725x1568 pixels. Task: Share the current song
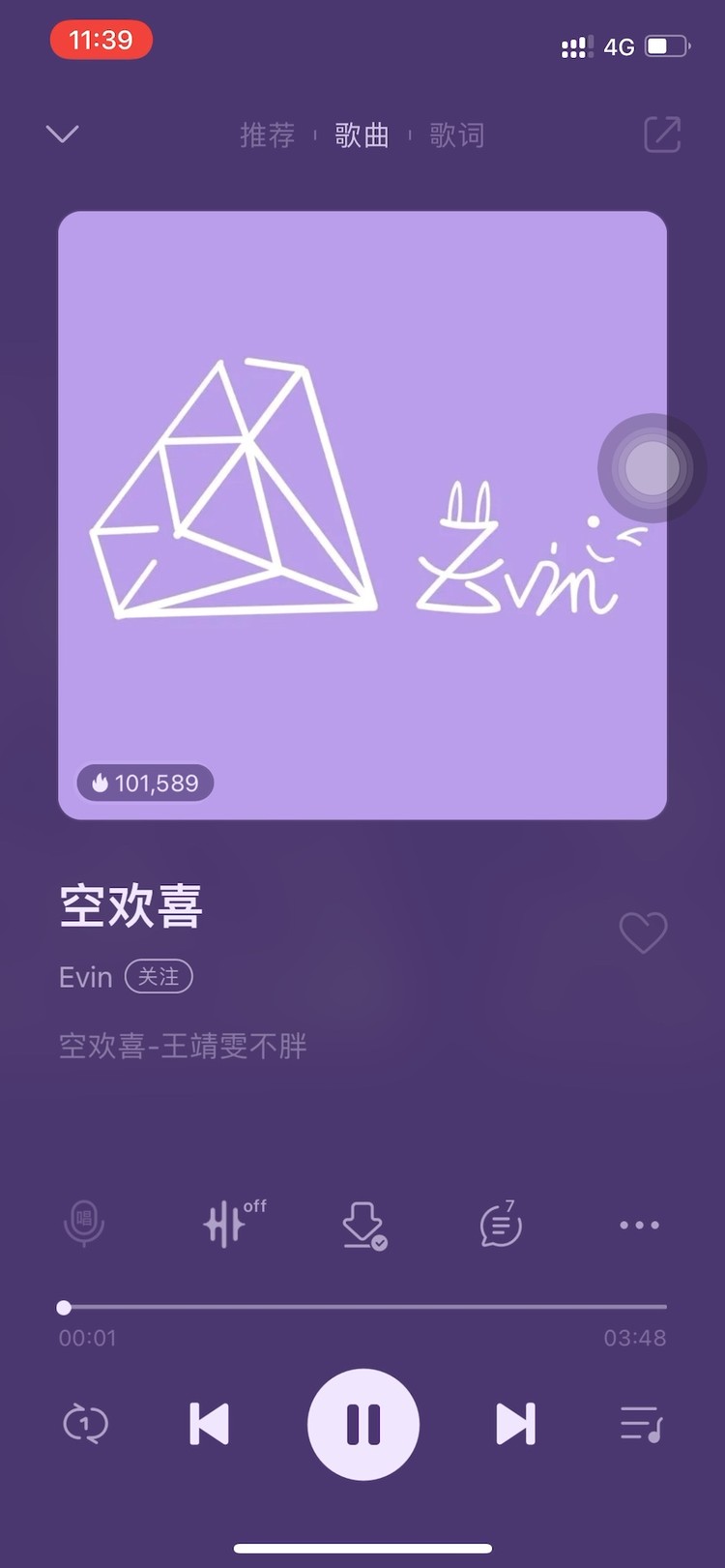tap(661, 134)
